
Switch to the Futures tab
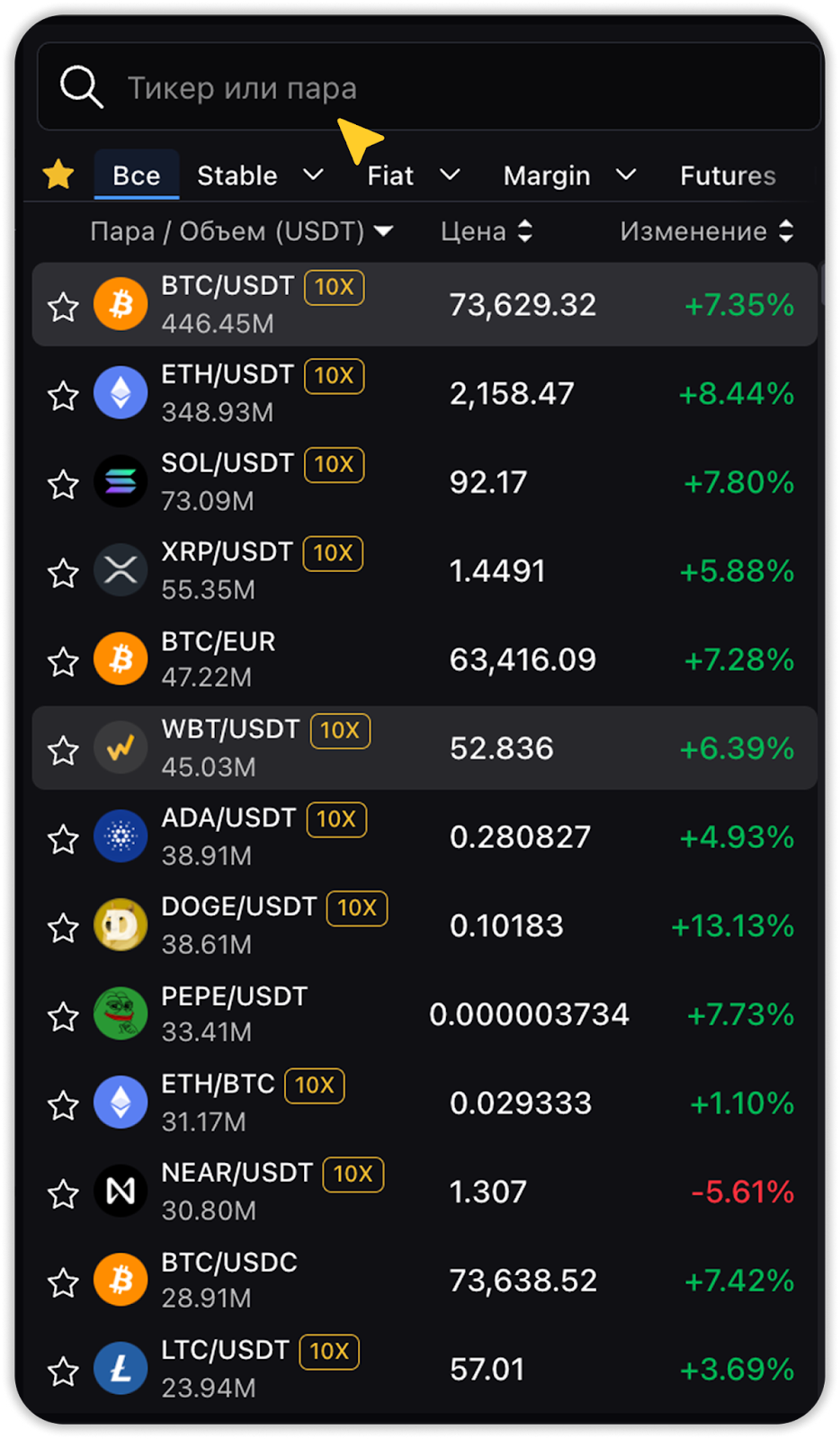[x=728, y=175]
